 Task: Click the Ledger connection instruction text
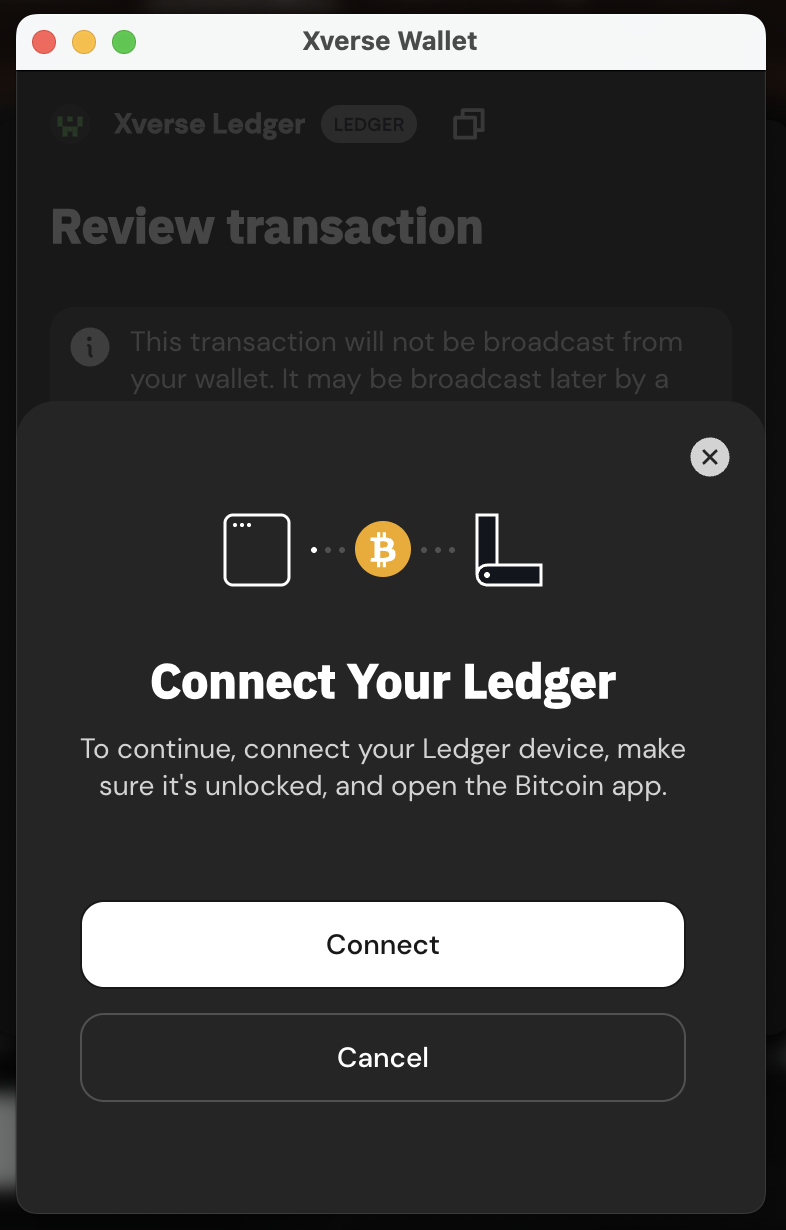coord(383,767)
